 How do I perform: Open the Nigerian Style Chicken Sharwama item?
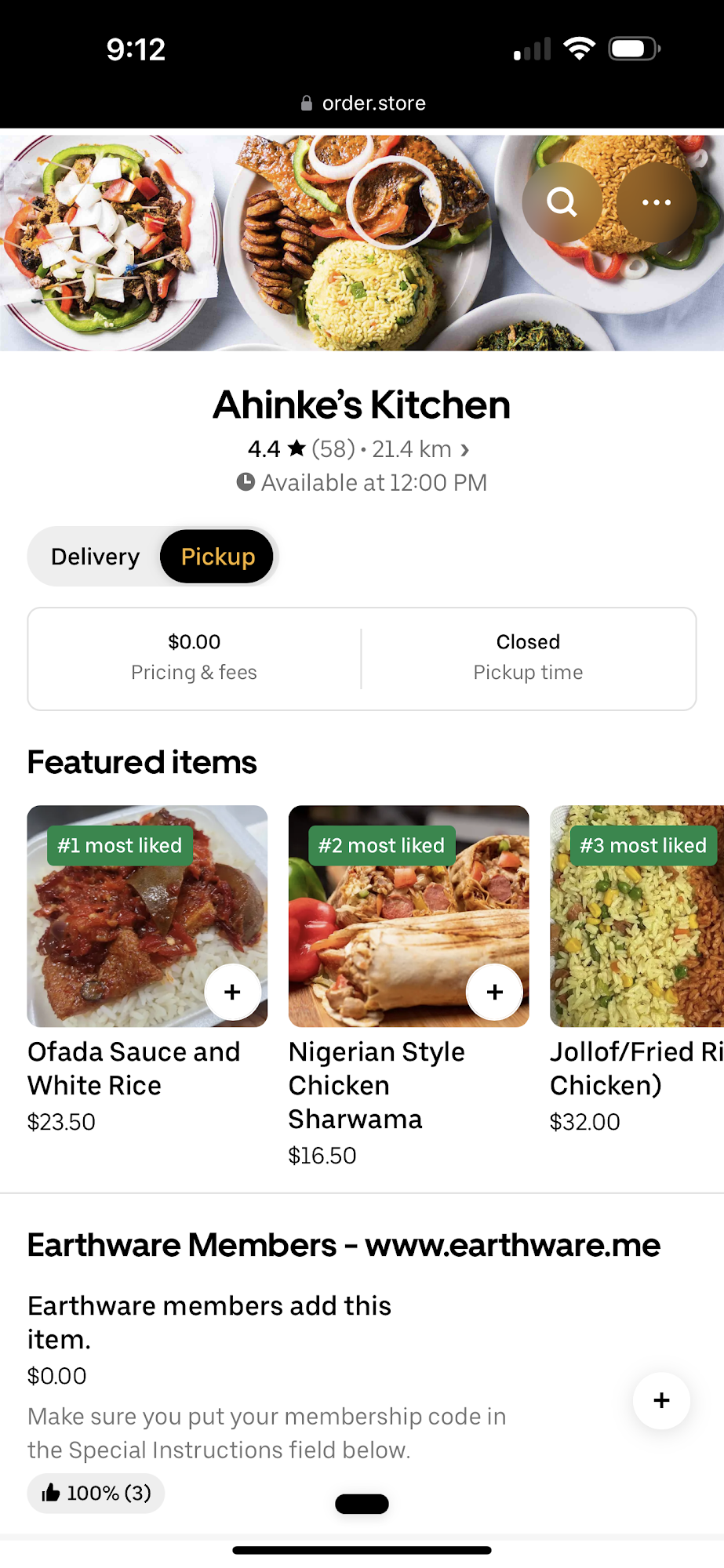[377, 1085]
